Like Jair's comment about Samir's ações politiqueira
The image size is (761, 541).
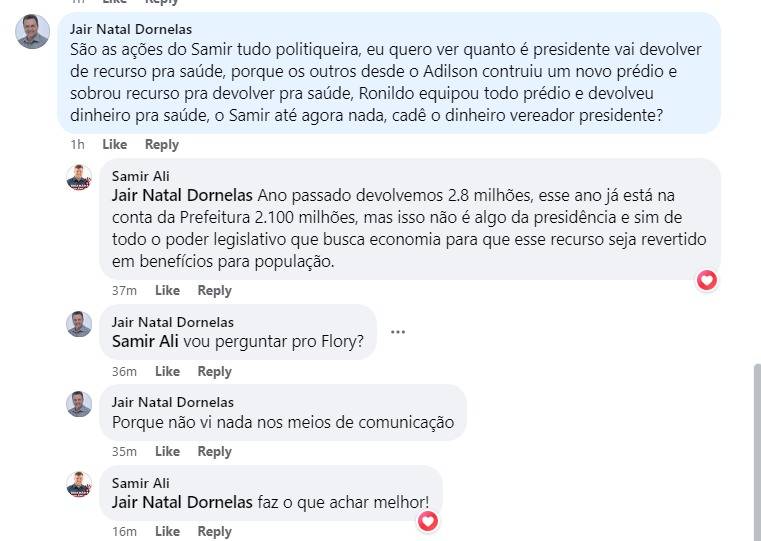pos(115,145)
